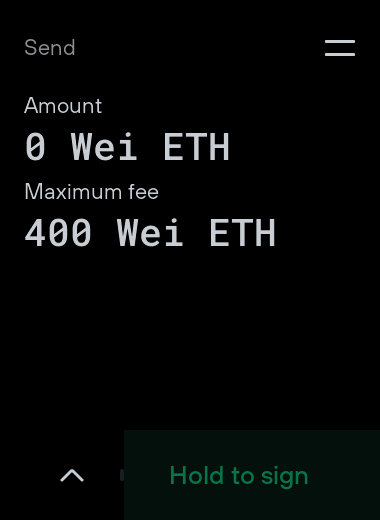Go back with the up chevron
380x520 pixels.
click(x=72, y=475)
